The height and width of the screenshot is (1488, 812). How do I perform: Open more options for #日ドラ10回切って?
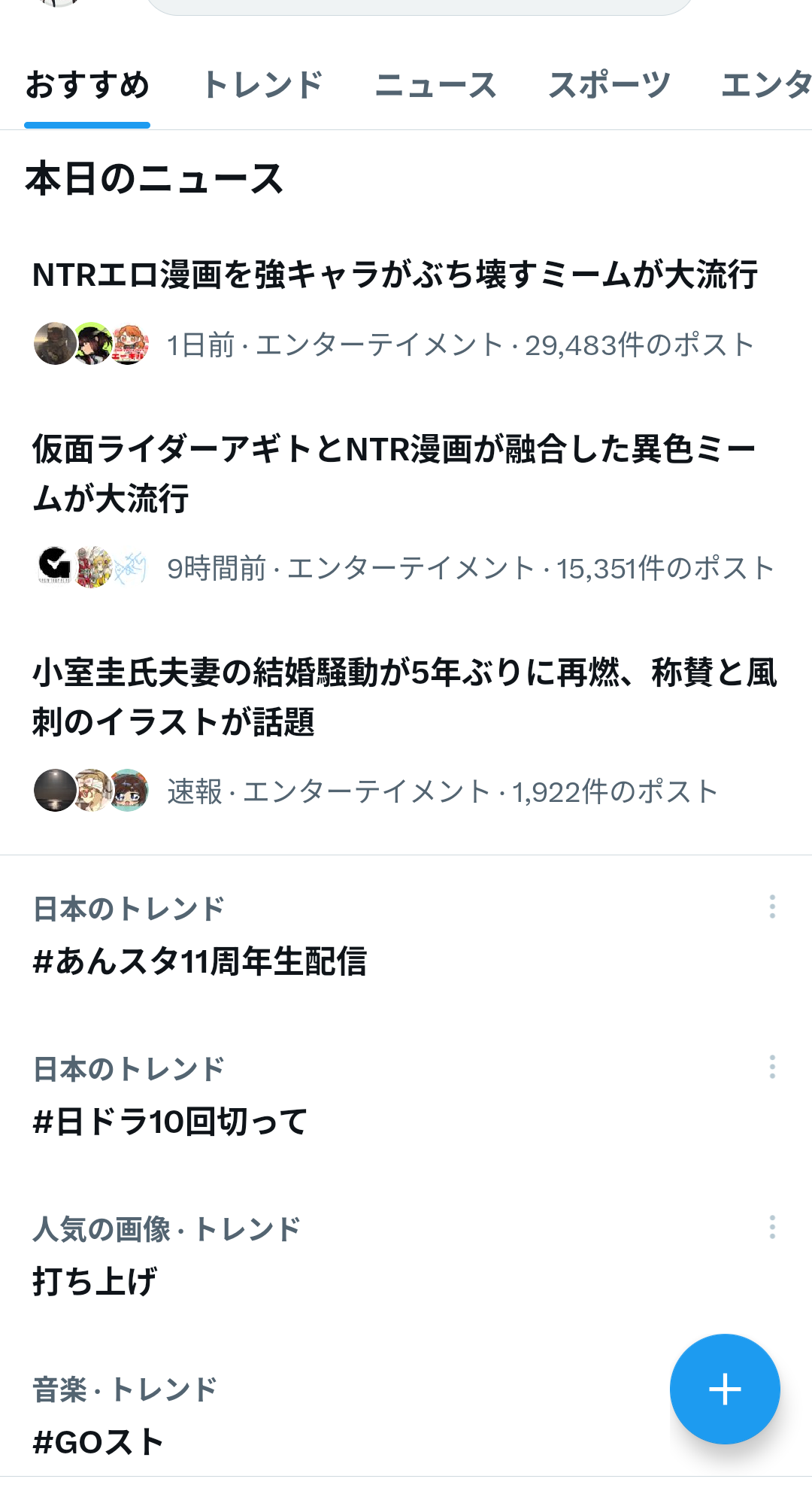tap(772, 1067)
